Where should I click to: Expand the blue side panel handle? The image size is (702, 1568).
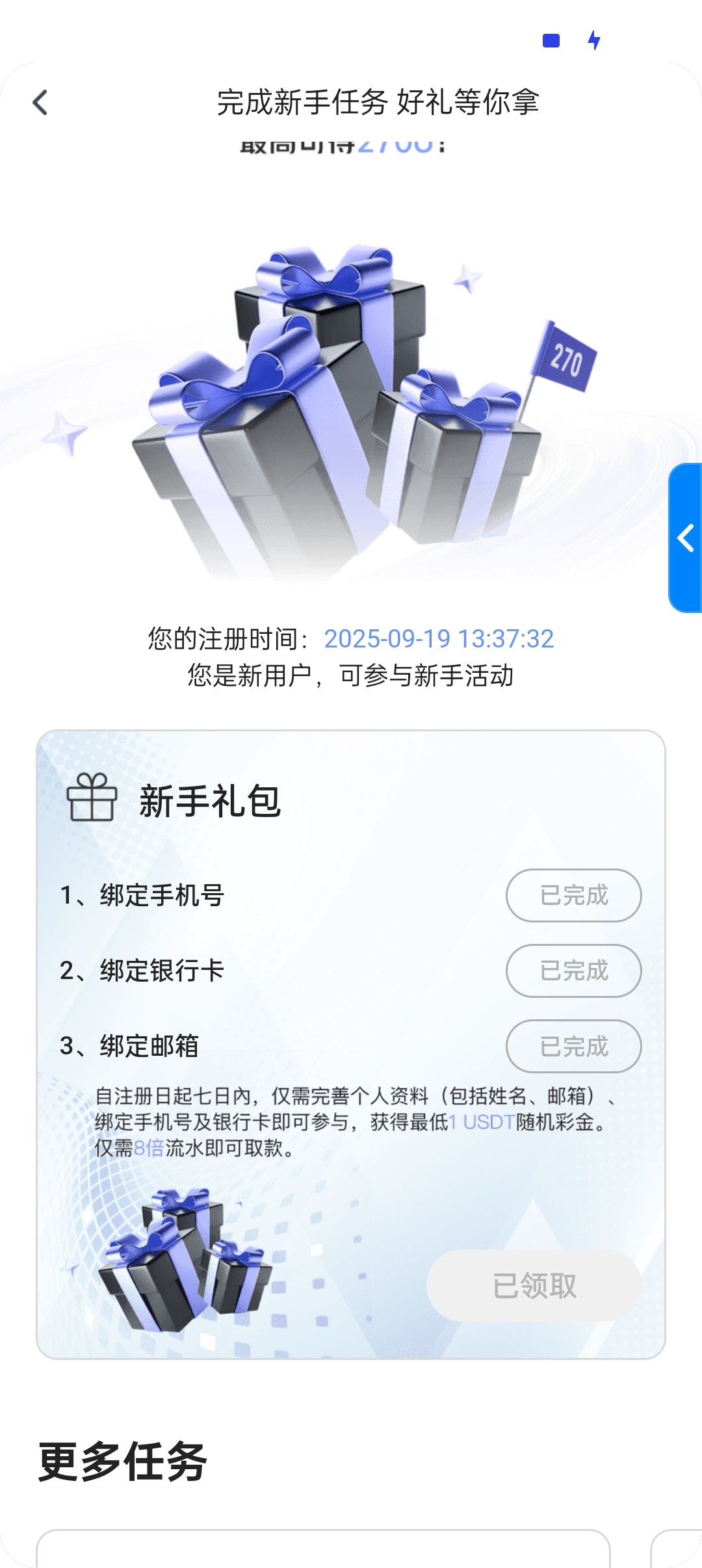686,538
